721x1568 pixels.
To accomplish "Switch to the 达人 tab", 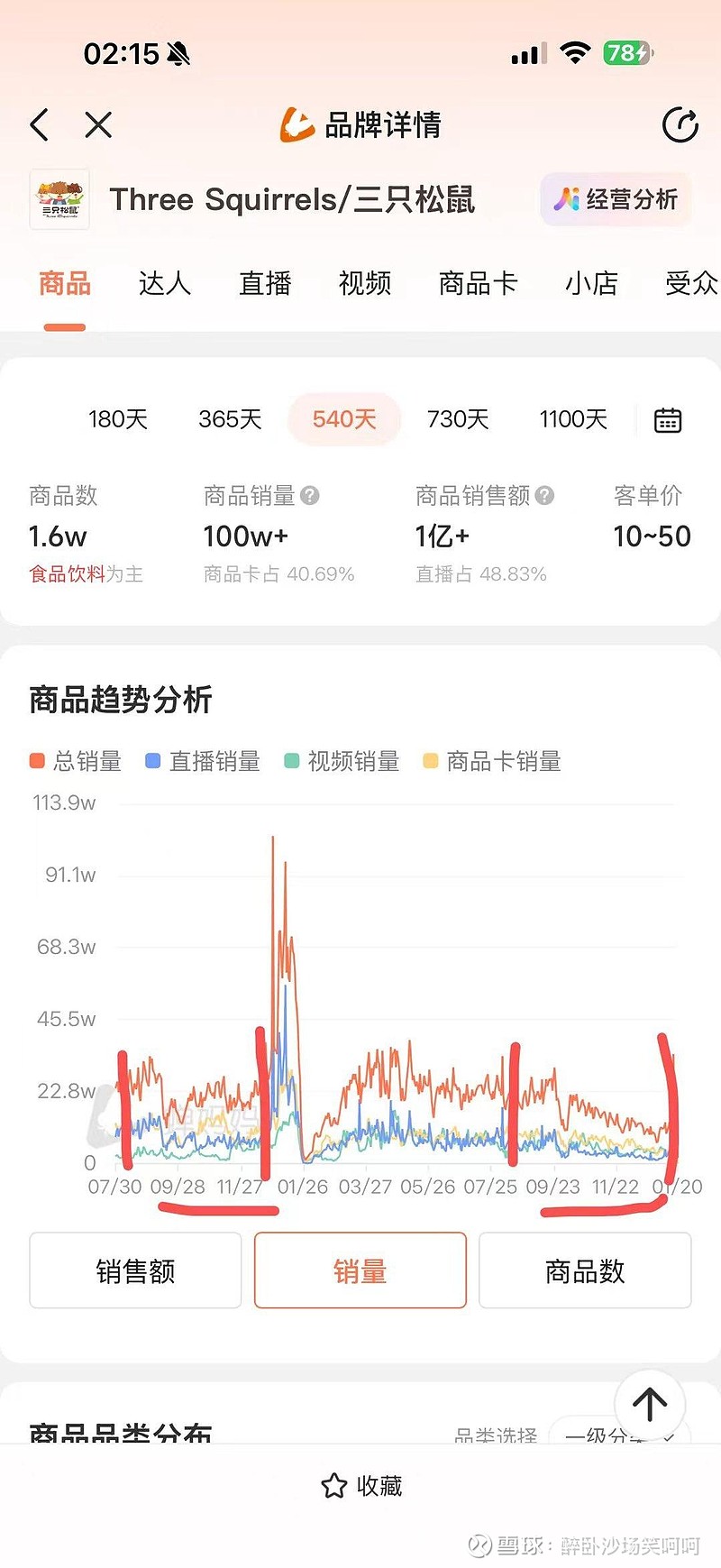I will (x=164, y=283).
